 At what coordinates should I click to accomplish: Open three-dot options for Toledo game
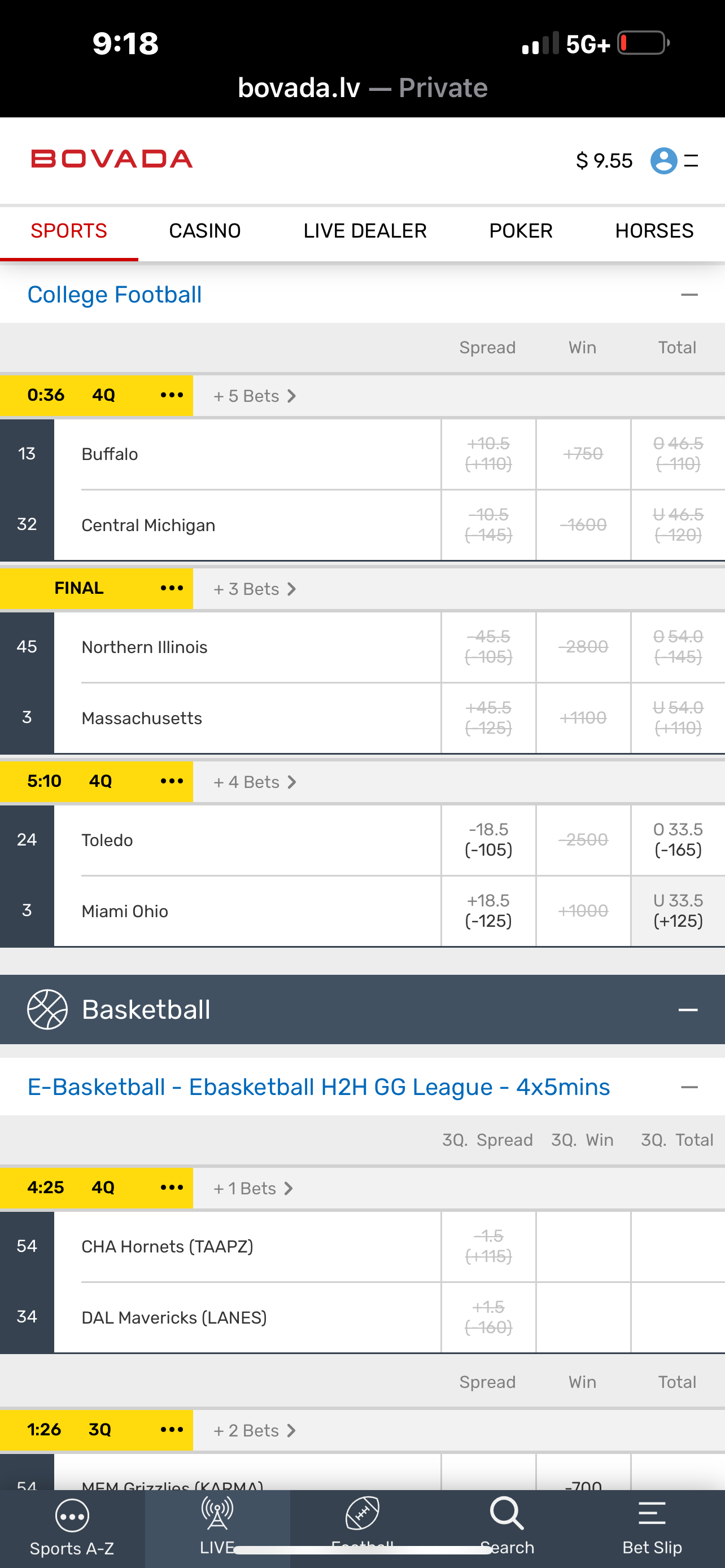pos(172,781)
